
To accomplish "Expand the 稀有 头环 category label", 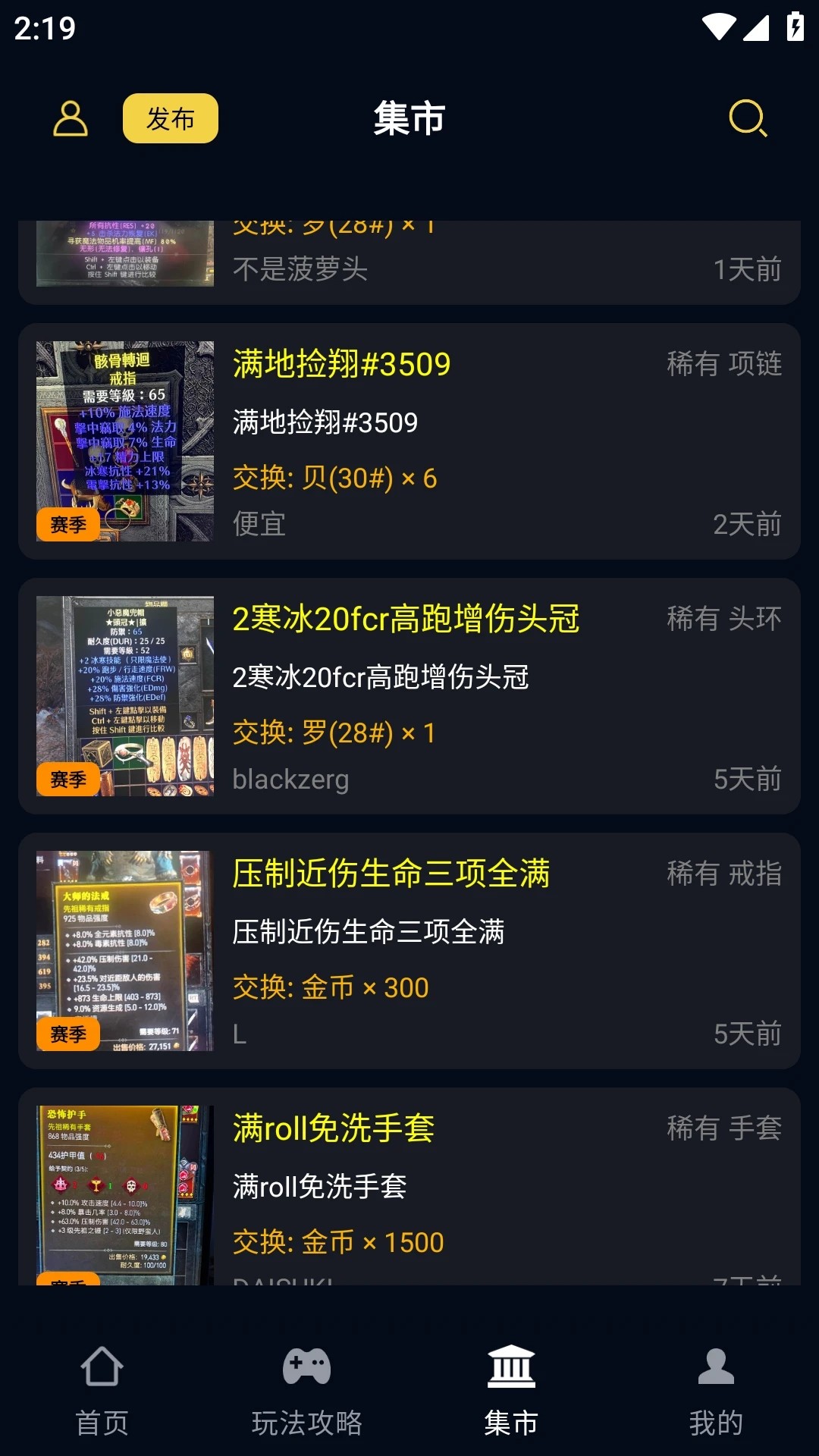I will tap(724, 618).
